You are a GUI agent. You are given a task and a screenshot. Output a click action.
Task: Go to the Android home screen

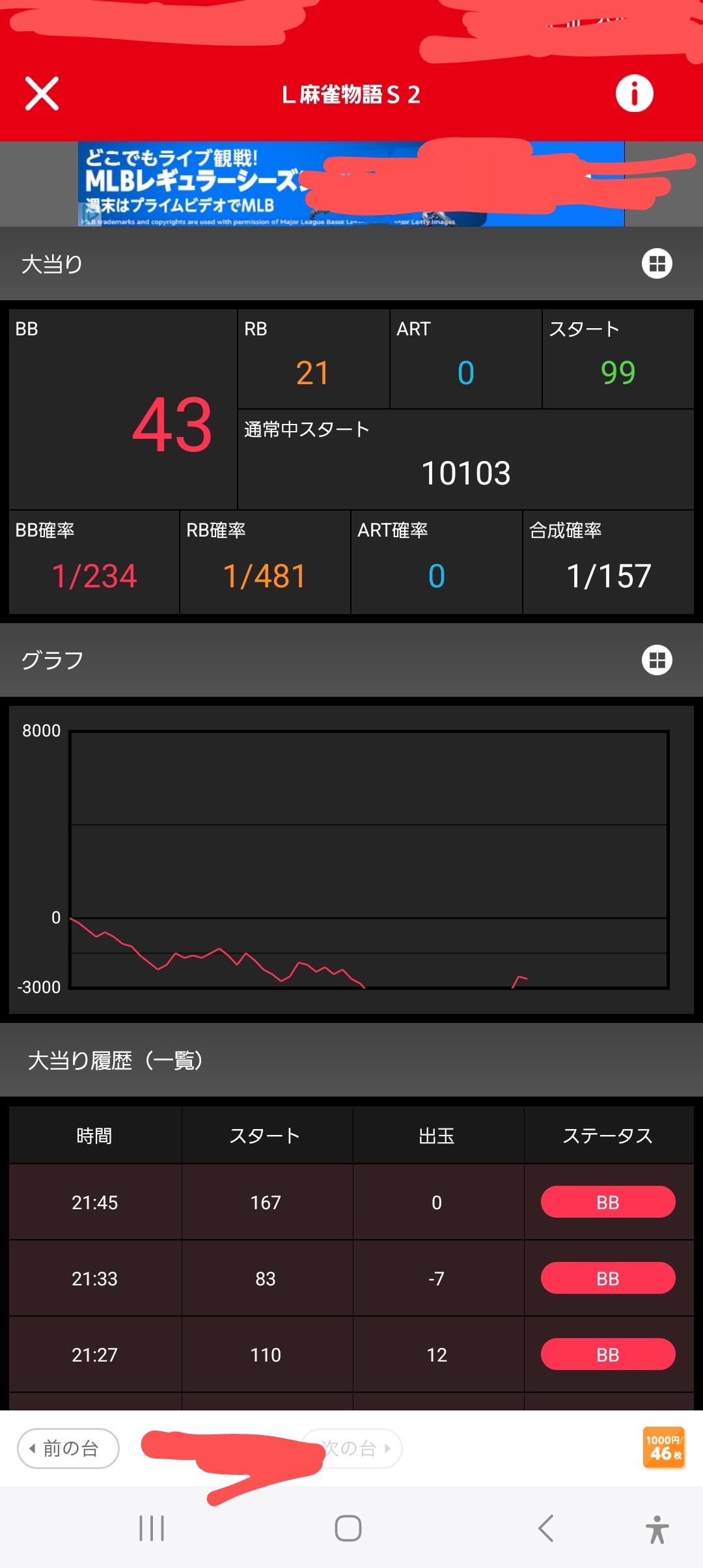click(x=348, y=1528)
